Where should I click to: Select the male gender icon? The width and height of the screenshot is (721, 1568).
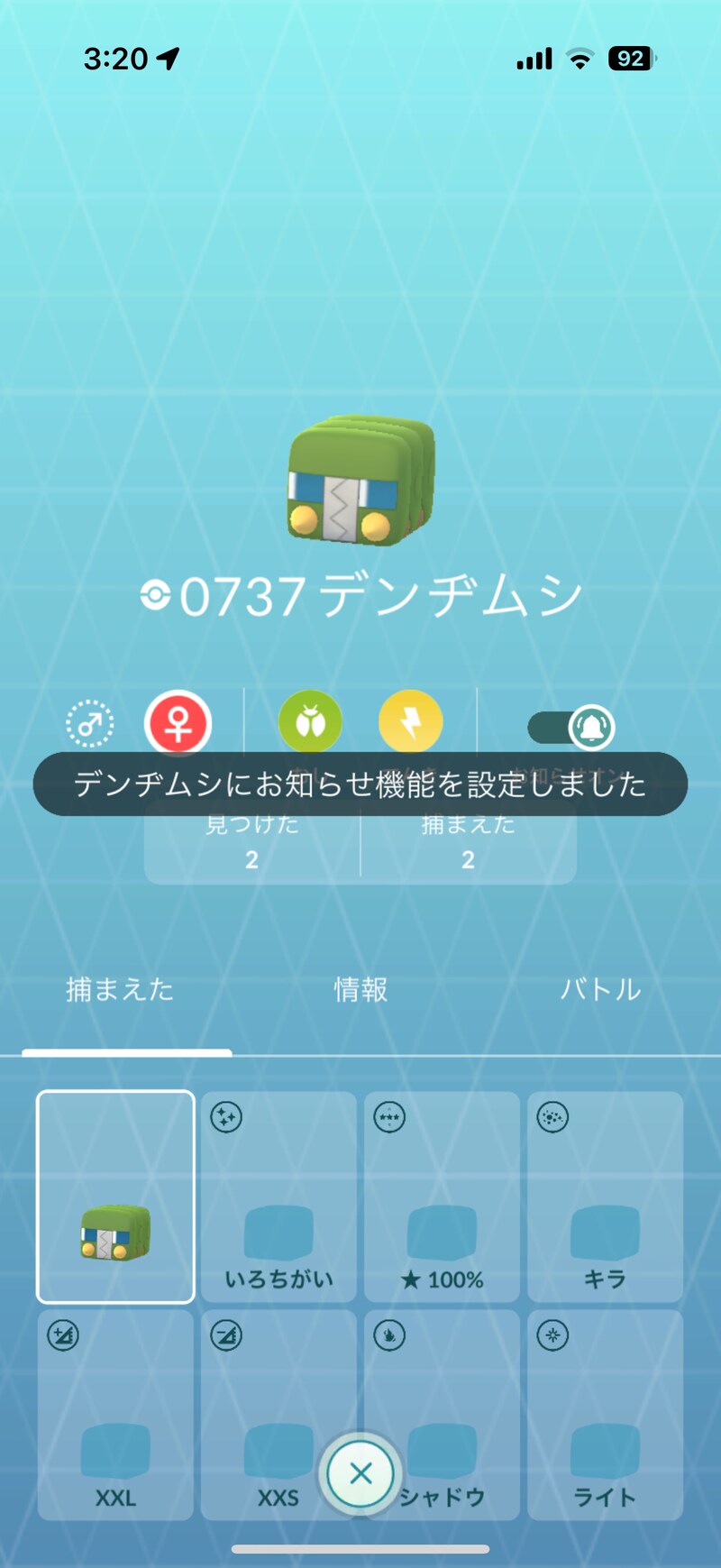pos(90,723)
